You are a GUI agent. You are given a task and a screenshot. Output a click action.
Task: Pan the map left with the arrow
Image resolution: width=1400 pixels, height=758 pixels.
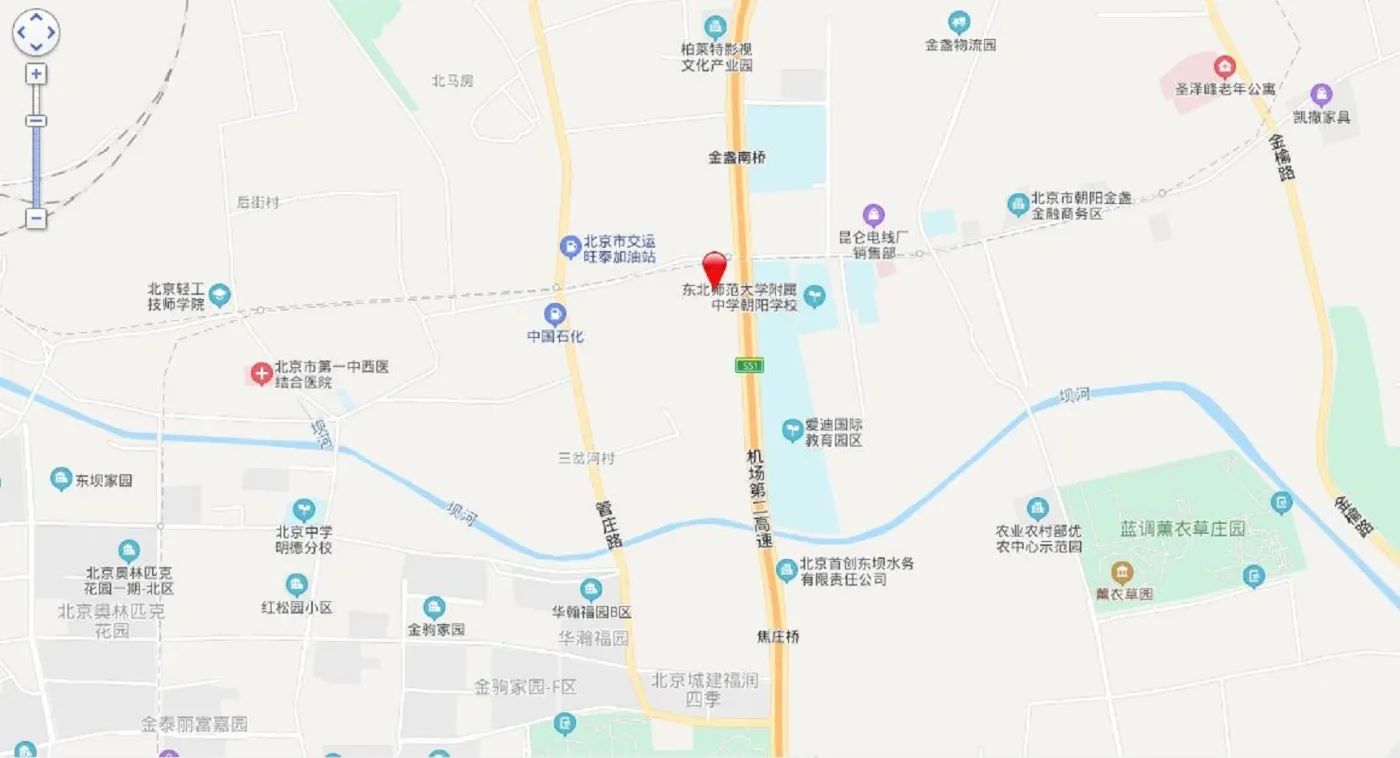tap(21, 32)
